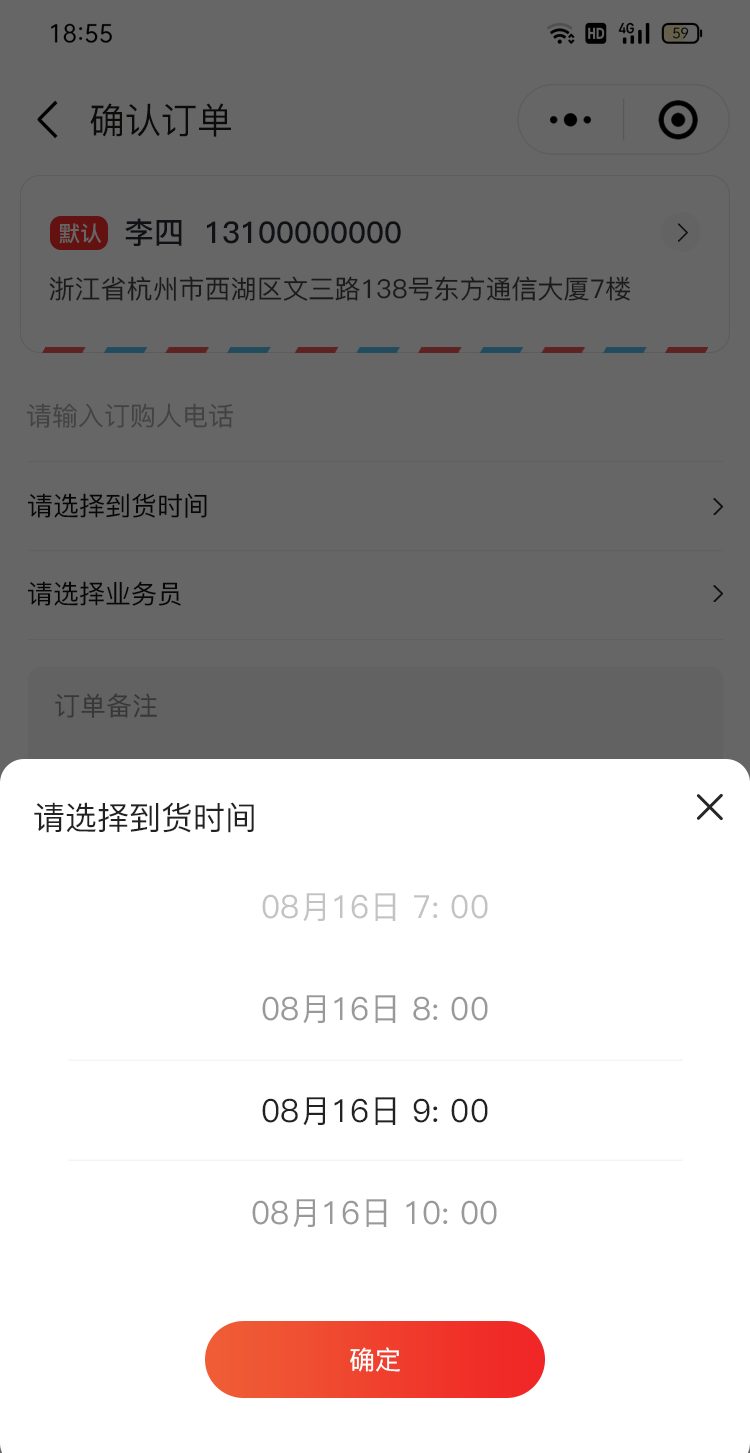Tap the 默认 address tag badge

click(81, 233)
